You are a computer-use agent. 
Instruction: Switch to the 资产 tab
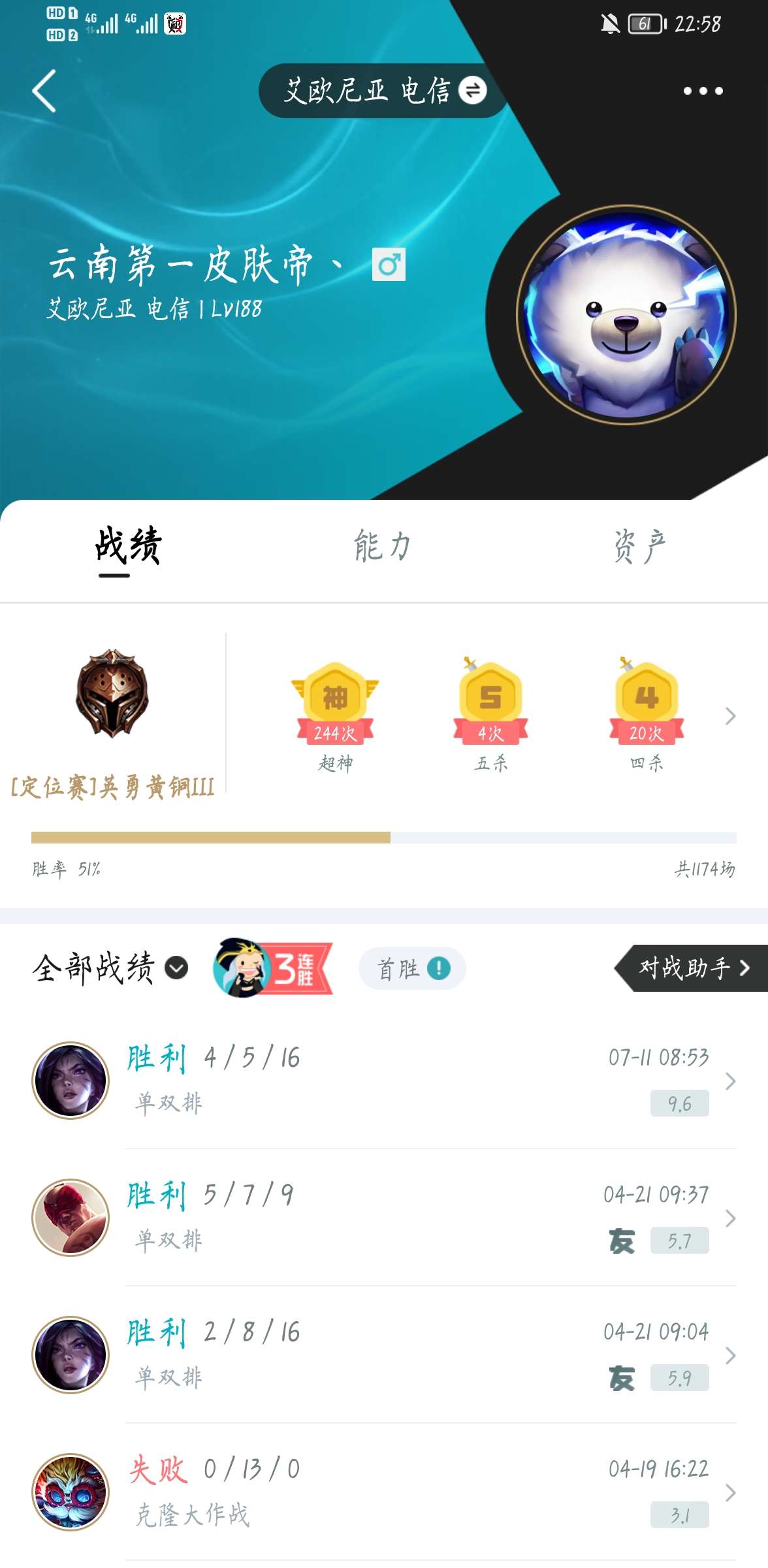(640, 546)
